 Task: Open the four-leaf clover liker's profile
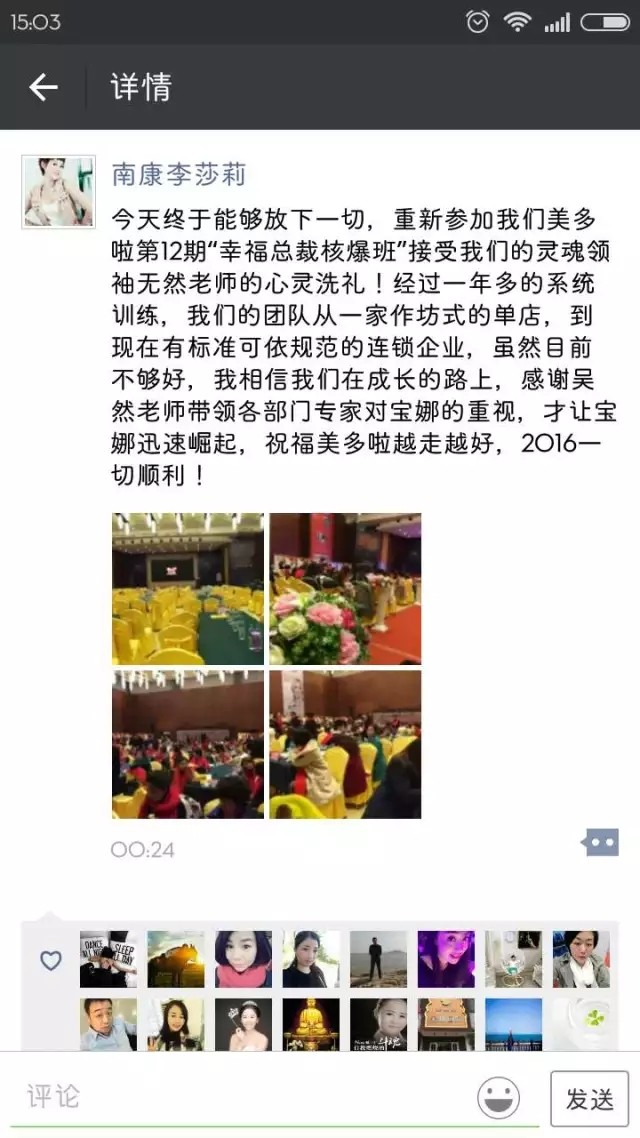point(581,1023)
